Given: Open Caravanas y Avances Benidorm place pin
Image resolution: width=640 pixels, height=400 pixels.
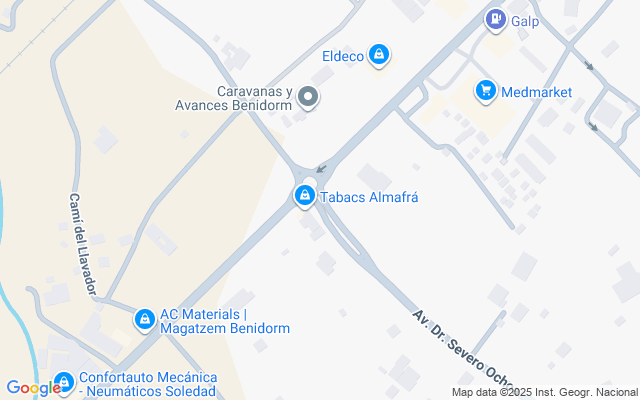Looking at the screenshot, I should pos(308,98).
